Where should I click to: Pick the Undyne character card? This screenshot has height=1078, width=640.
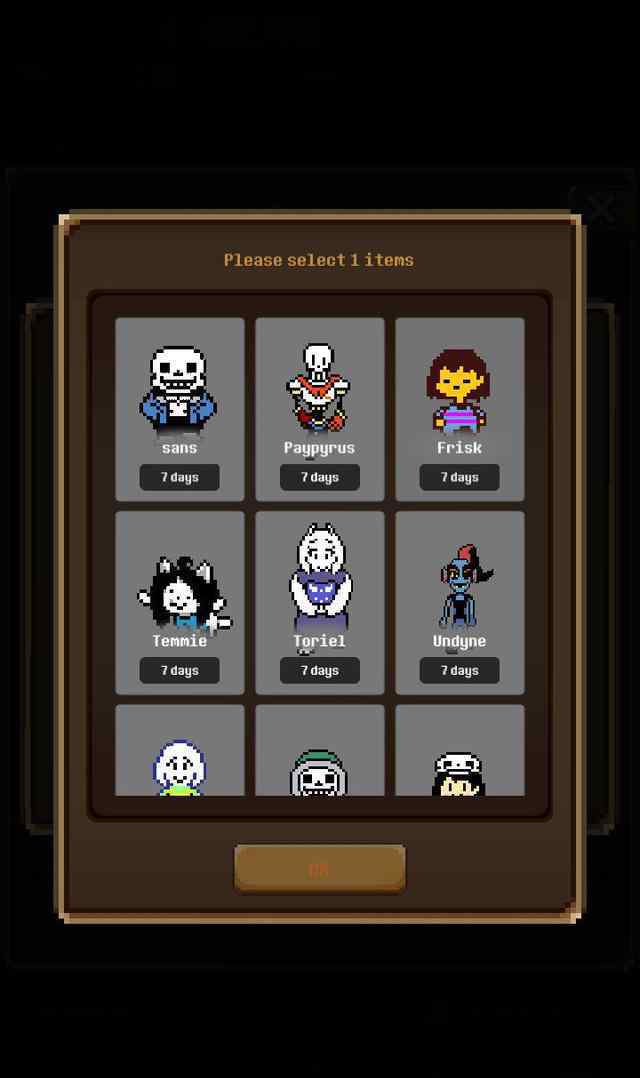pos(460,602)
